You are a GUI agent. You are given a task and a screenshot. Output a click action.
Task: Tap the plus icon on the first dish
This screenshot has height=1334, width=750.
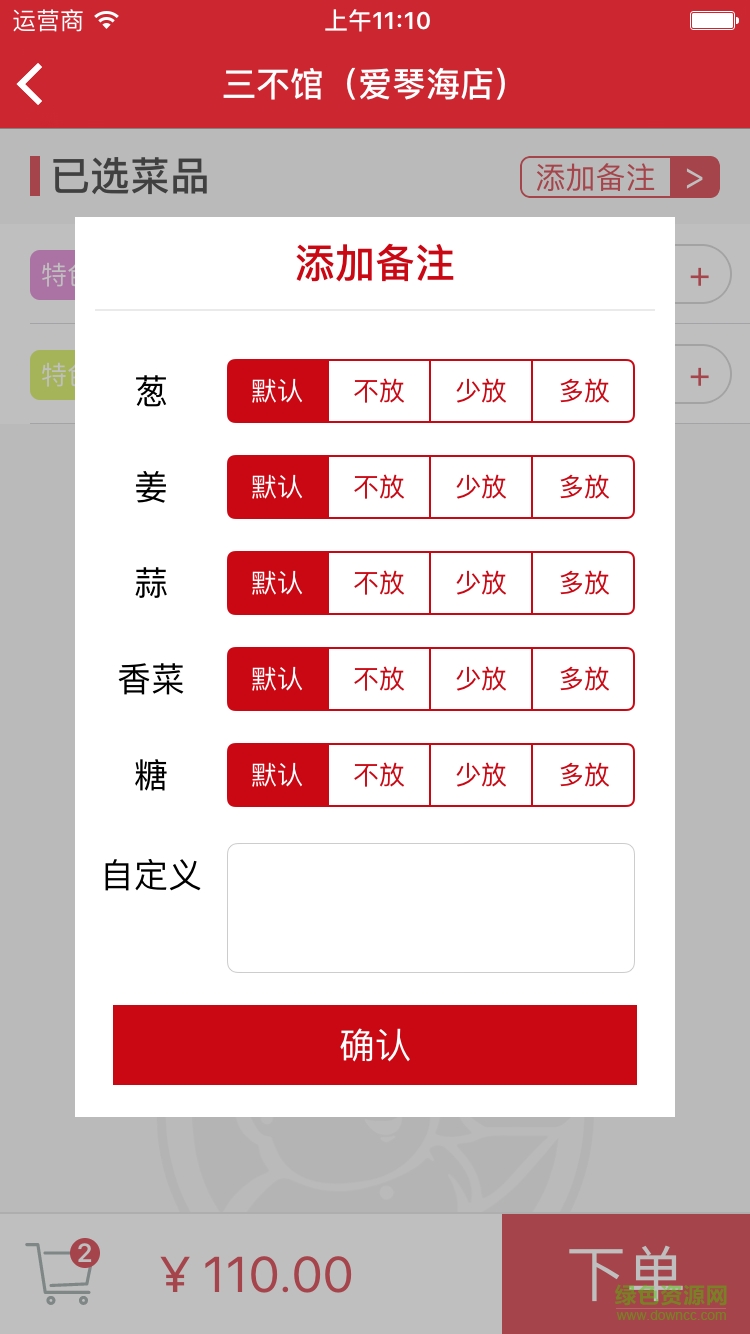700,275
